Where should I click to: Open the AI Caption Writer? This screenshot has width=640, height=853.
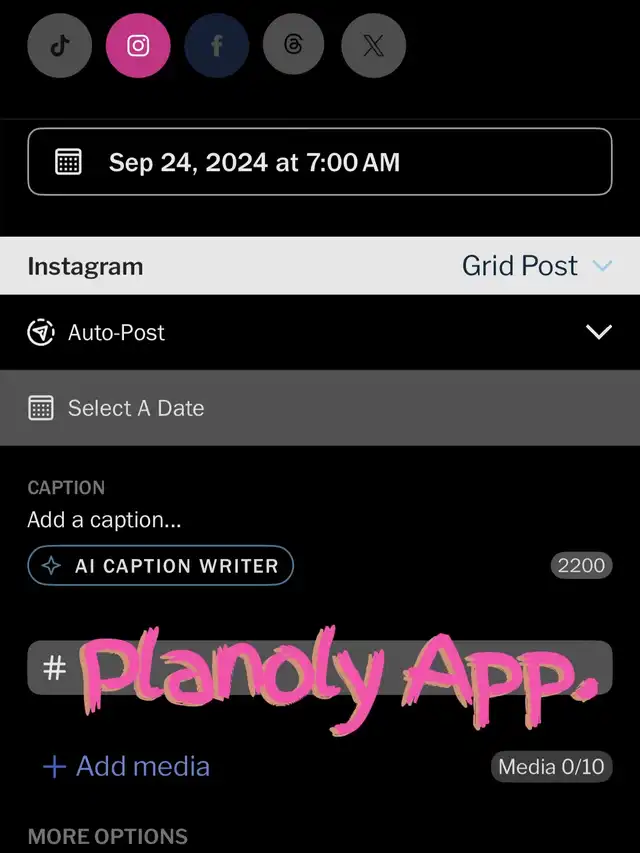tap(161, 566)
